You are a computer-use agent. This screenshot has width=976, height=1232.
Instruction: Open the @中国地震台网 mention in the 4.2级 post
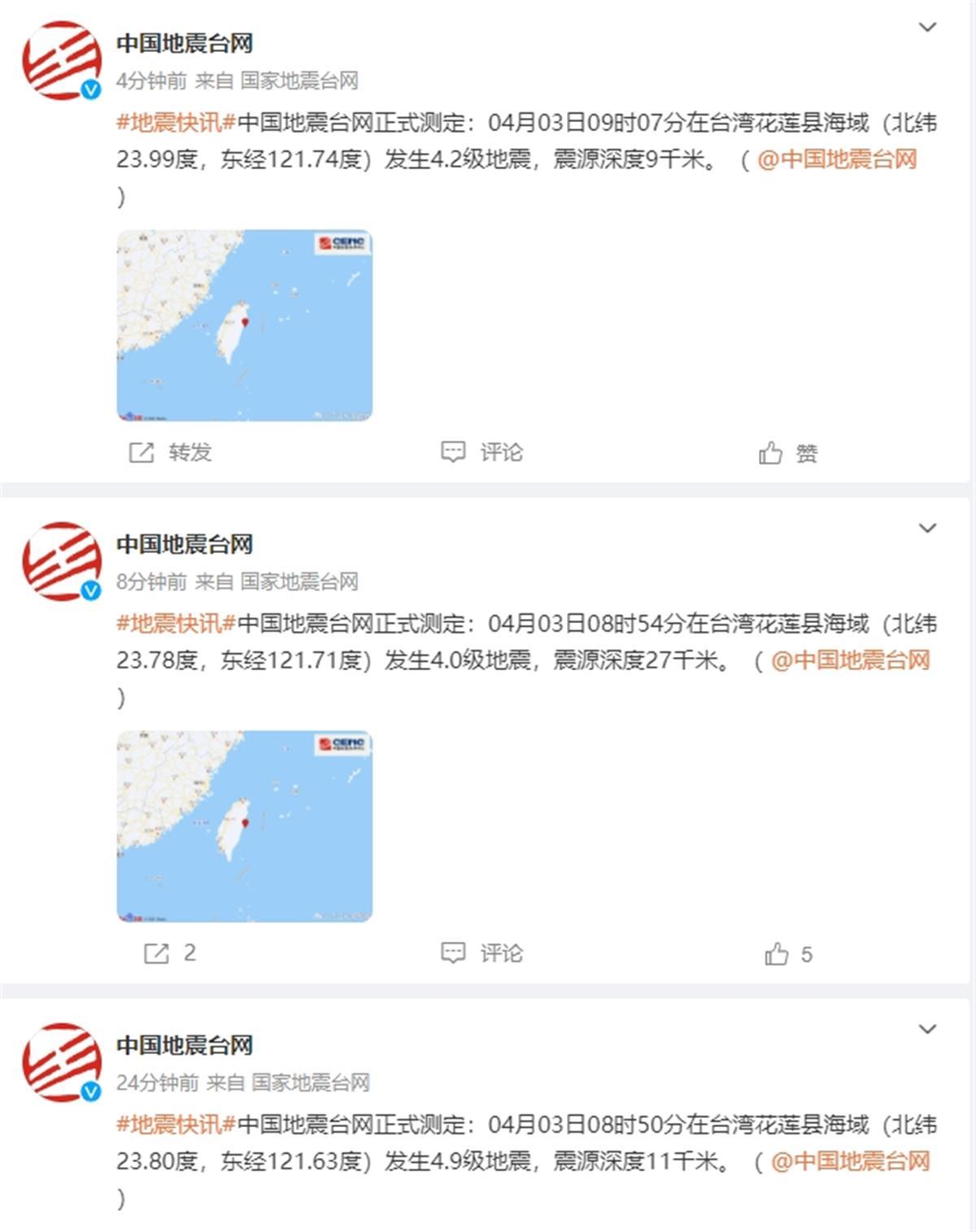[x=836, y=159]
